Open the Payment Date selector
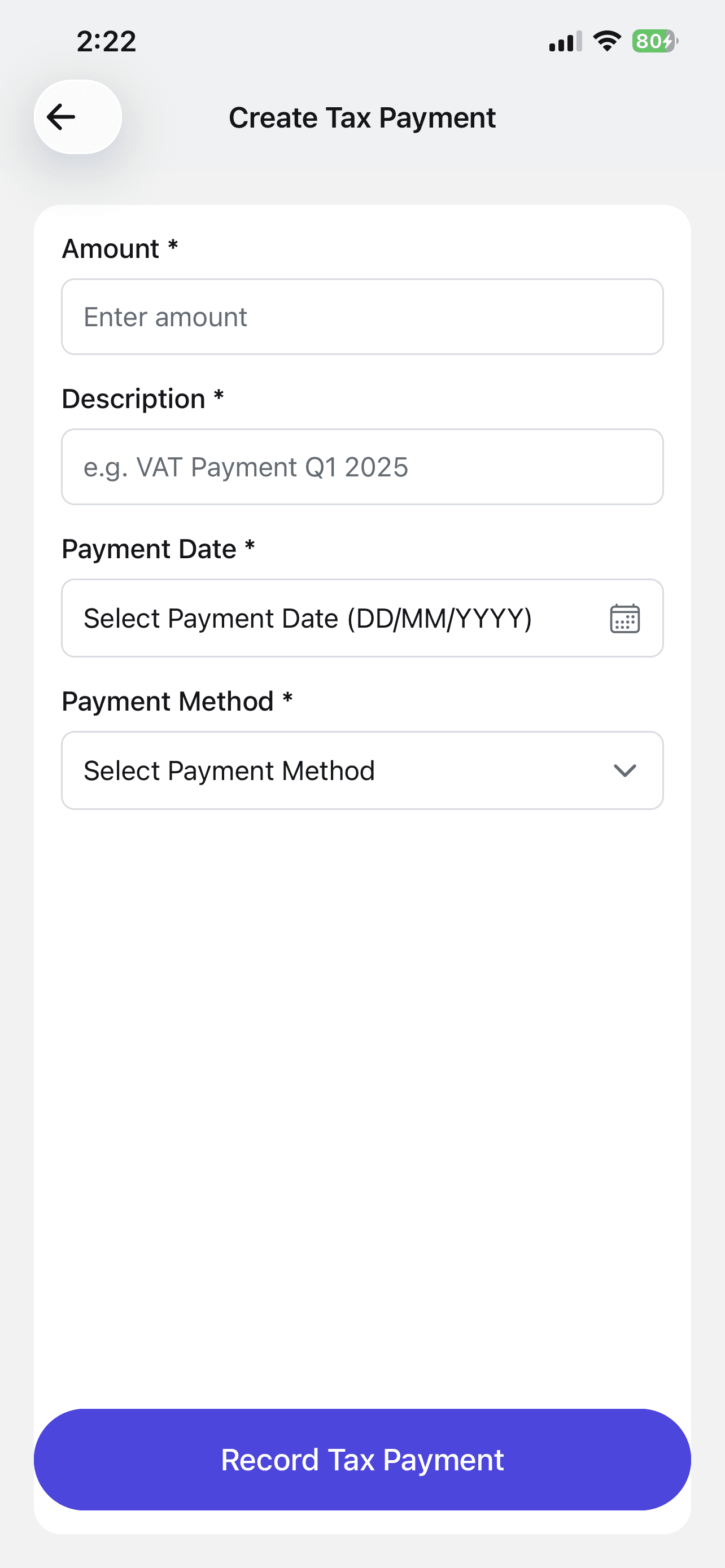The image size is (725, 1568). point(362,618)
